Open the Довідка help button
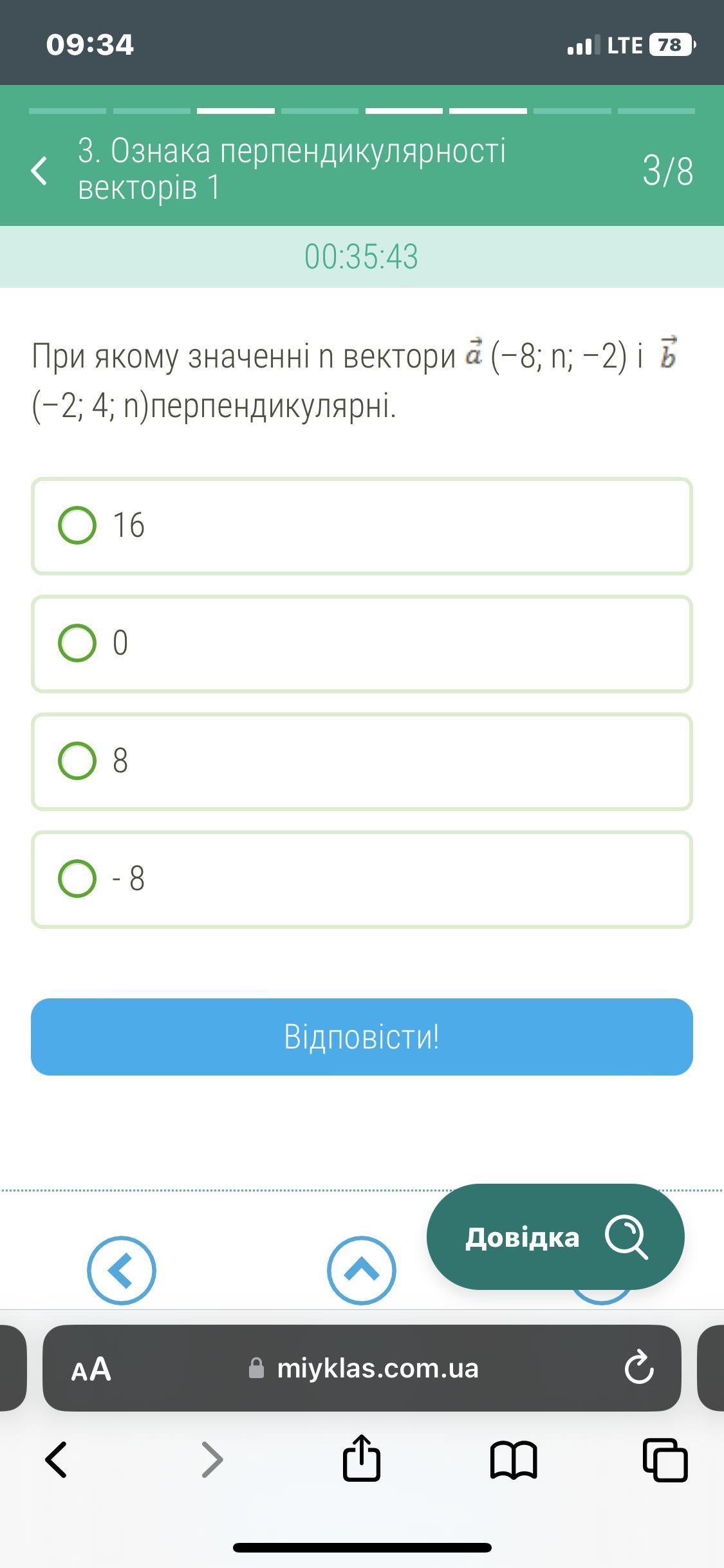The image size is (724, 1568). (555, 1237)
